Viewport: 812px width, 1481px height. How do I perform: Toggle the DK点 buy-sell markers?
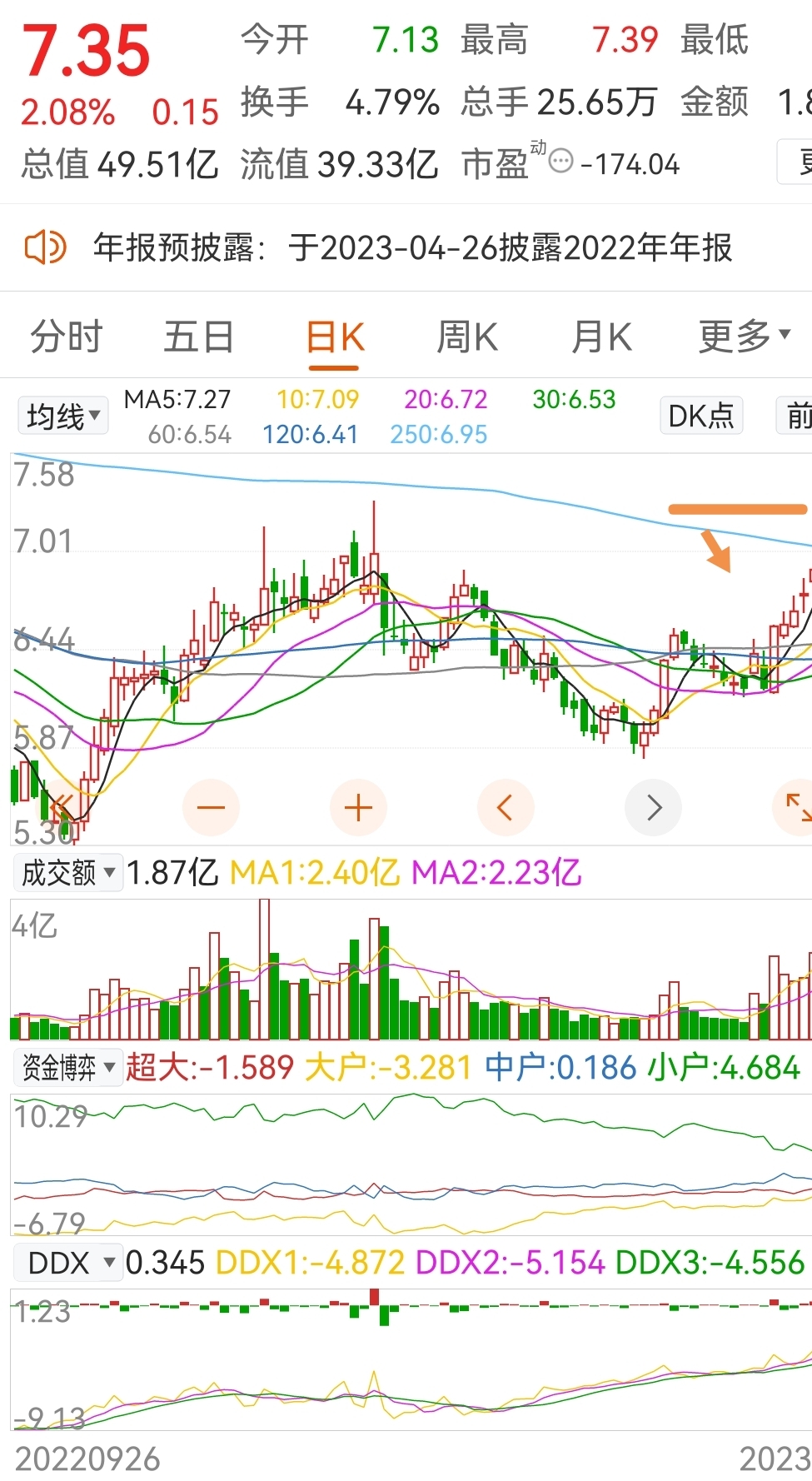701,415
